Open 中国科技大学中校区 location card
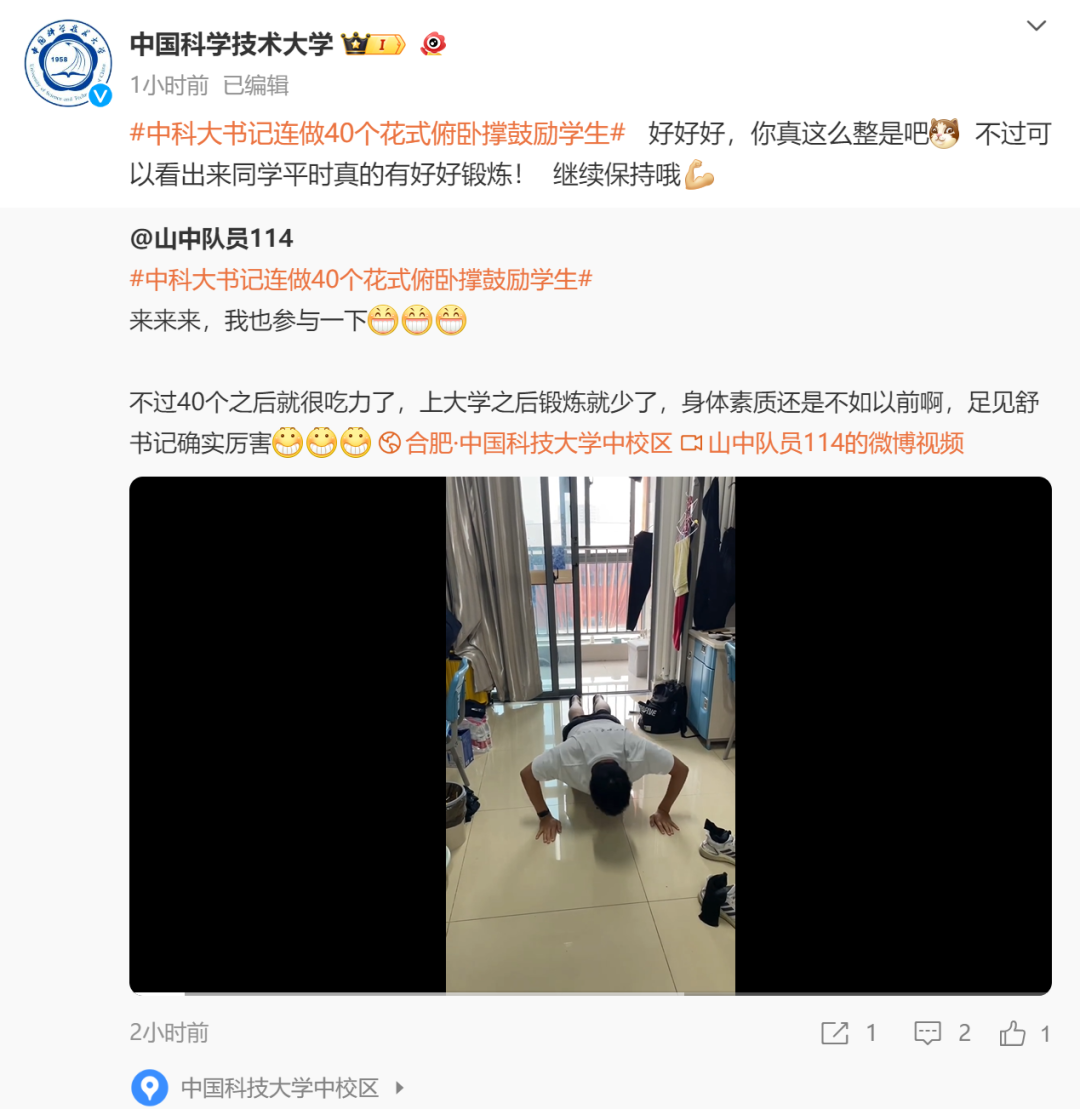Screen dimensions: 1080x1109 point(278,1088)
